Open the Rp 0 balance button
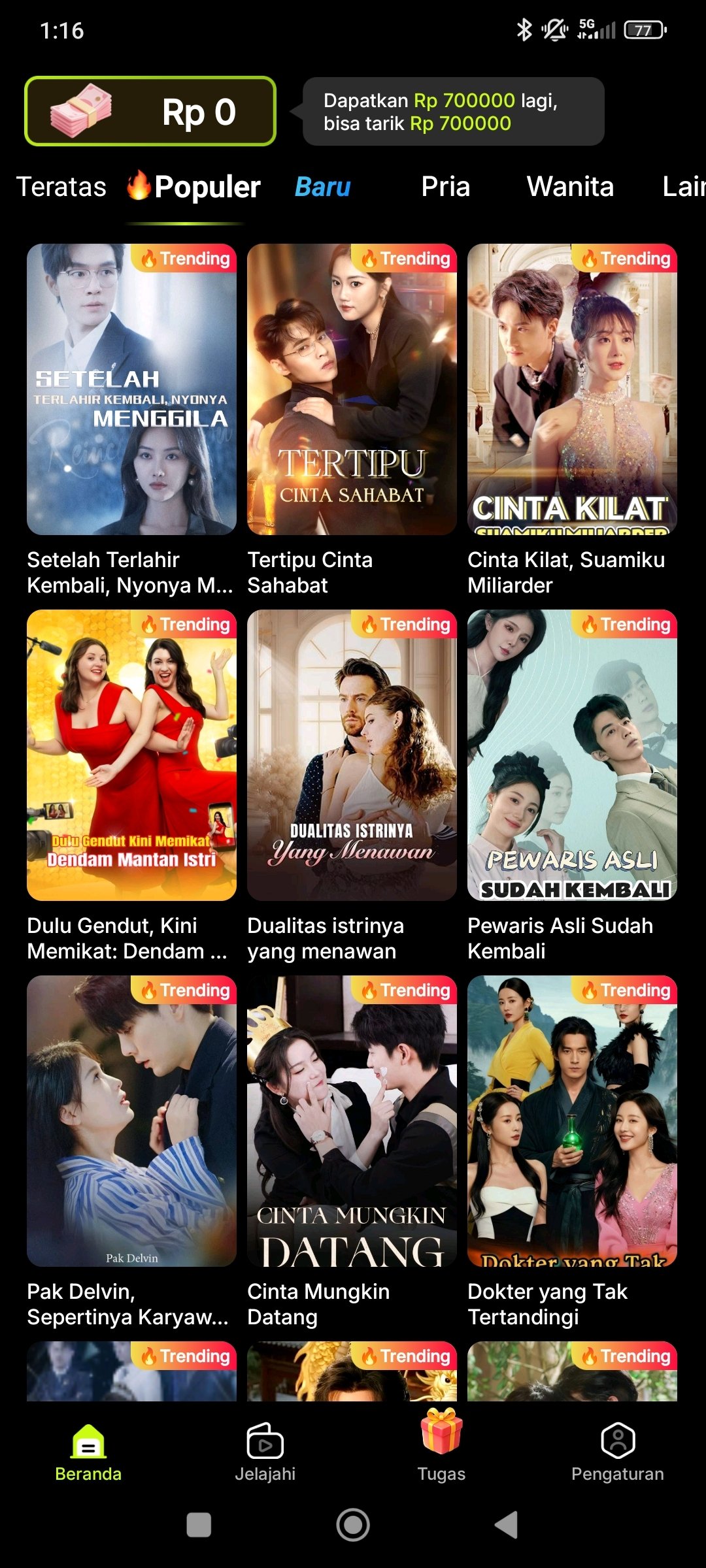 150,111
